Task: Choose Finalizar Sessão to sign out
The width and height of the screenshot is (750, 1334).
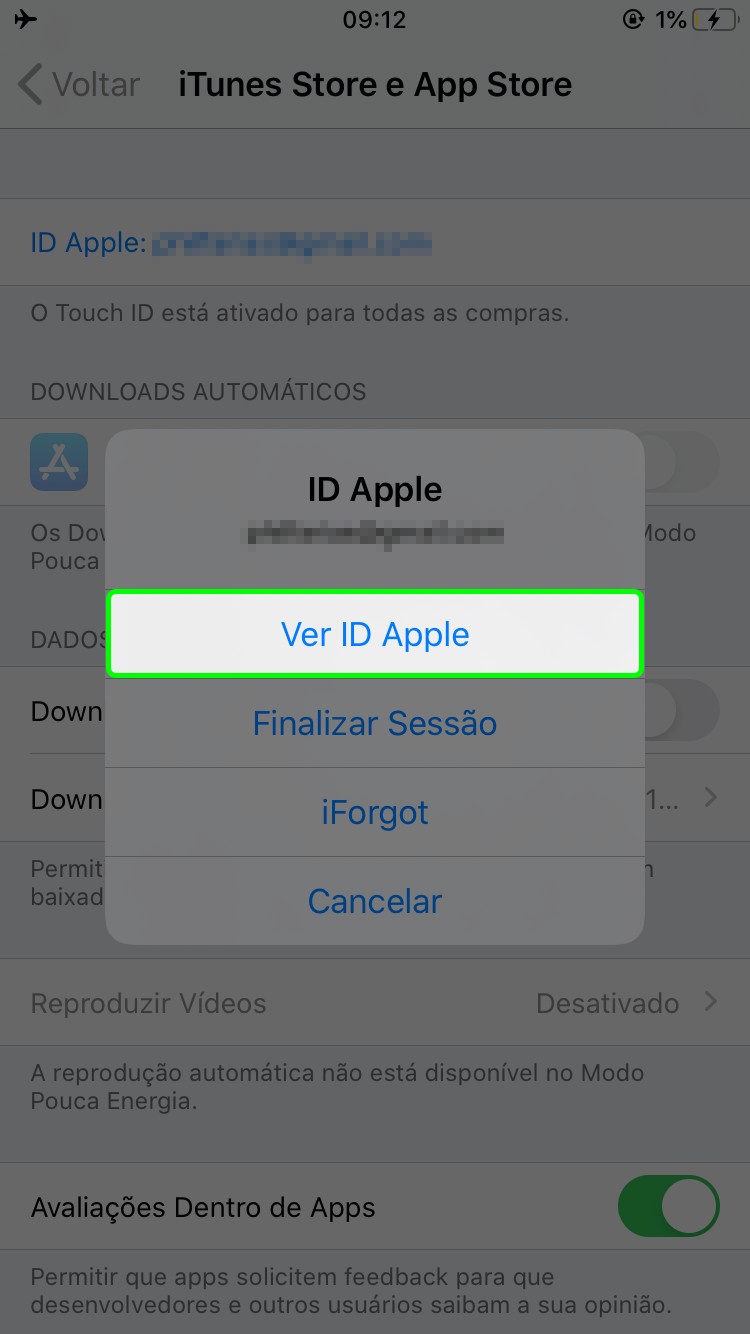Action: (375, 723)
